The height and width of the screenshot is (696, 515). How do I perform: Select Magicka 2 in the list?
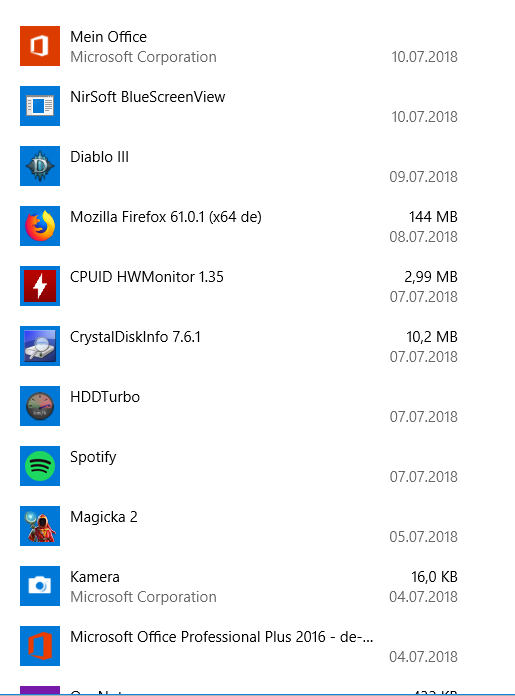point(239,526)
